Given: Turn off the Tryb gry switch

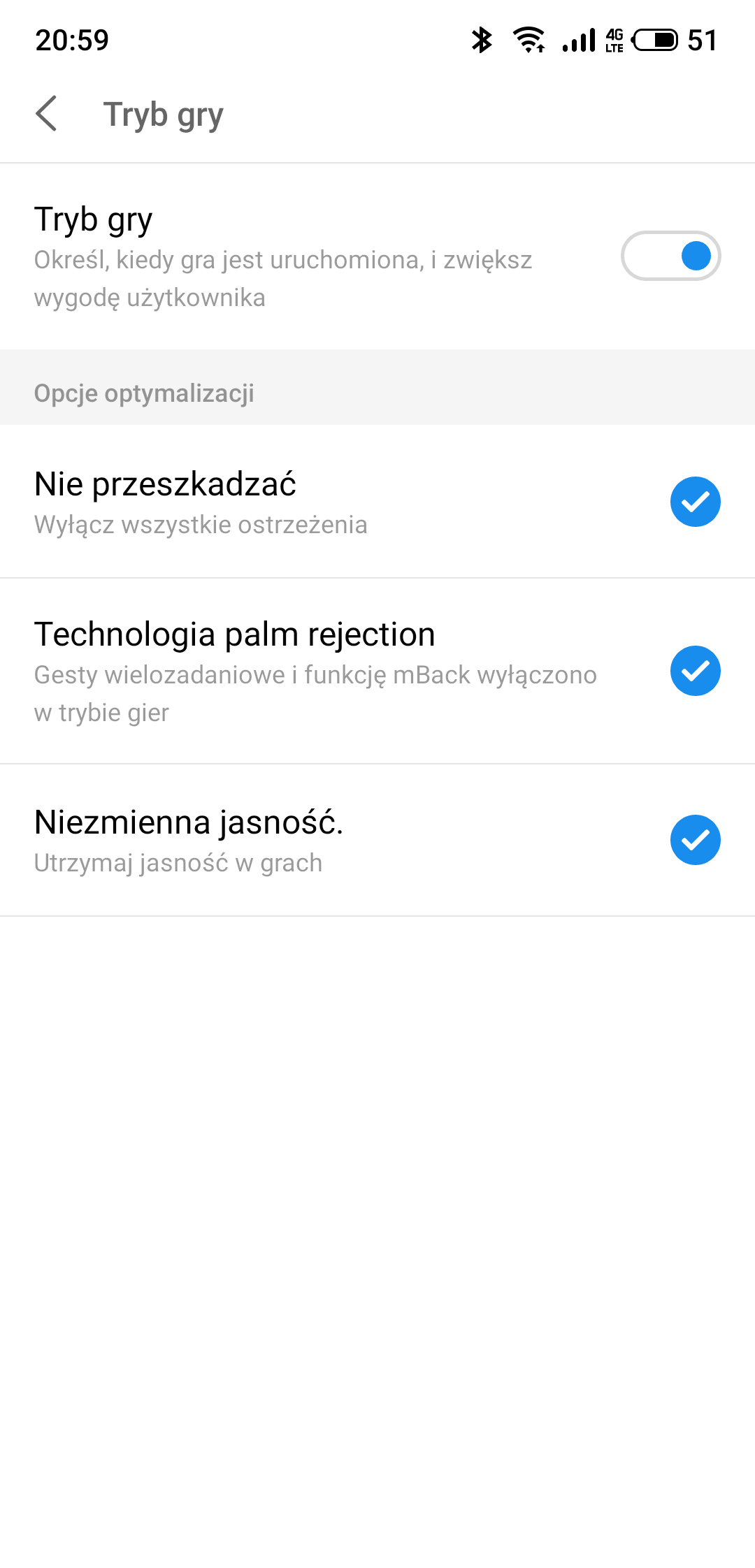Looking at the screenshot, I should tap(670, 256).
